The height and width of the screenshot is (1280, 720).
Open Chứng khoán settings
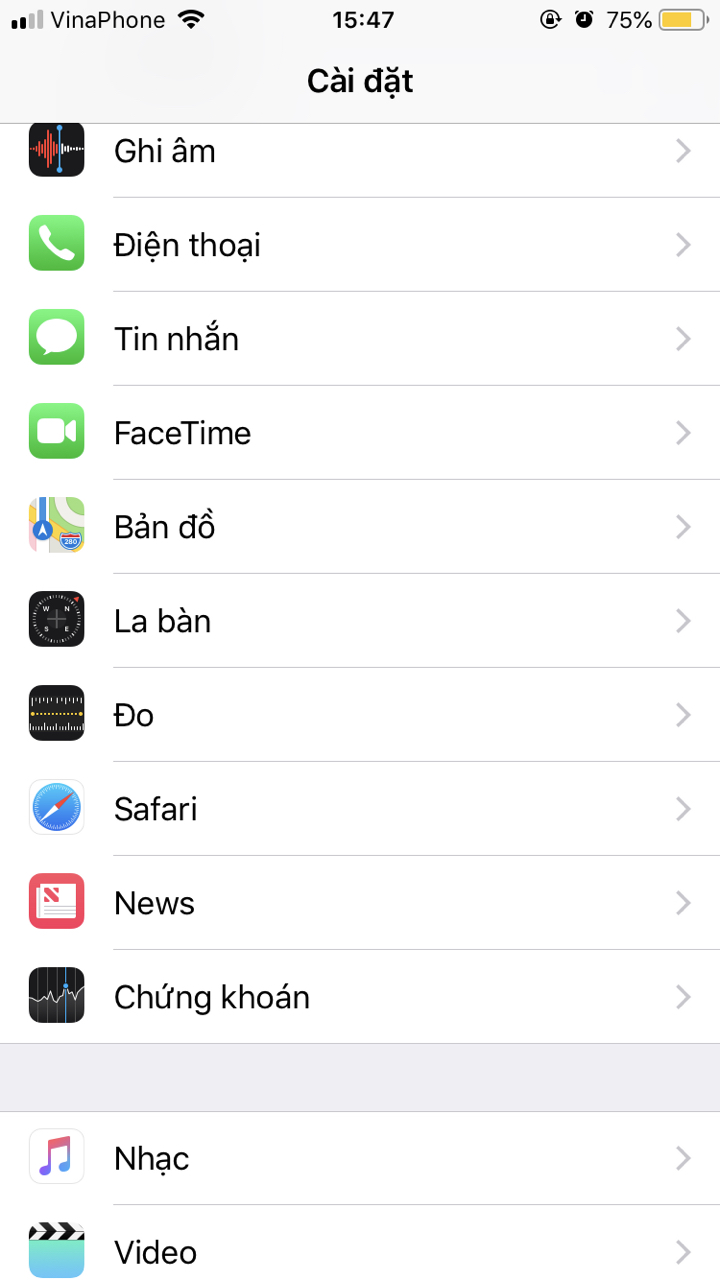point(360,997)
